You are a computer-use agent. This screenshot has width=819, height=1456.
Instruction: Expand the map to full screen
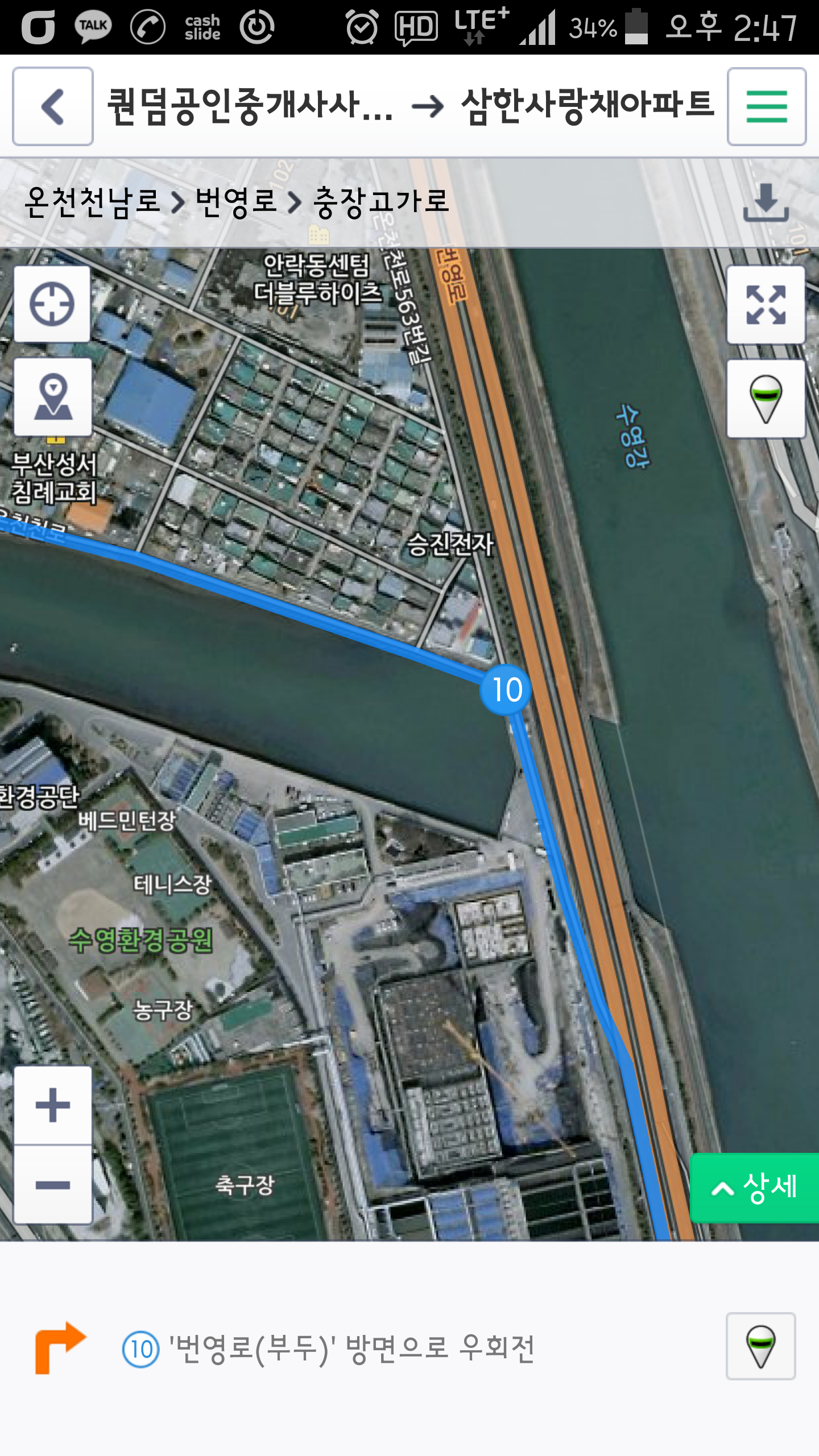coord(766,305)
